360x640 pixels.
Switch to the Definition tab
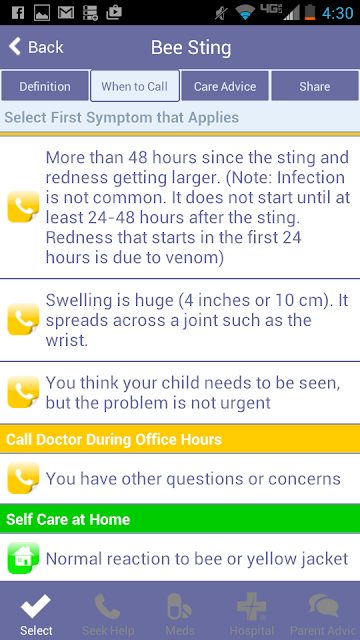[45, 86]
